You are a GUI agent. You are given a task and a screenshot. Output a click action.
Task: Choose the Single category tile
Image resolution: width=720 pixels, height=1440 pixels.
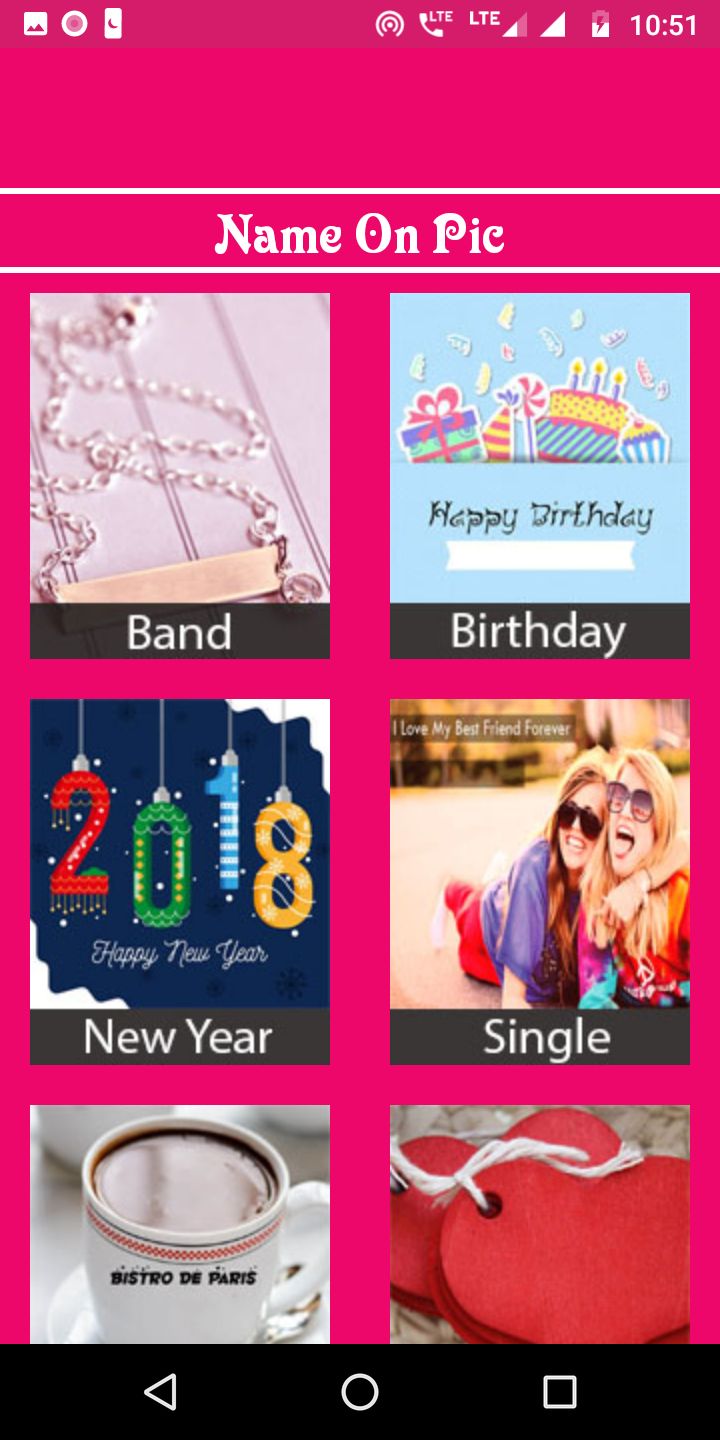pyautogui.click(x=540, y=882)
